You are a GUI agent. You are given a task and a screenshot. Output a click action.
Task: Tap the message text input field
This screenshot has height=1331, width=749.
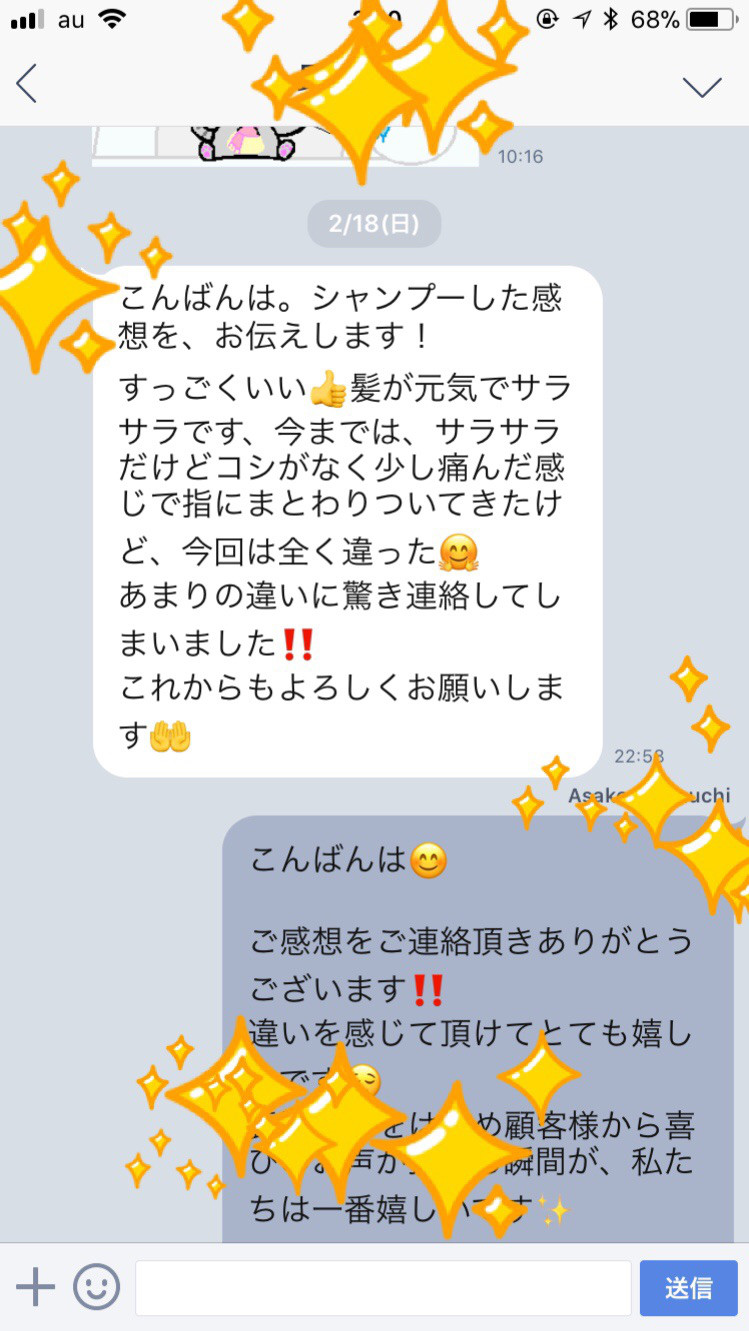pyautogui.click(x=383, y=1288)
